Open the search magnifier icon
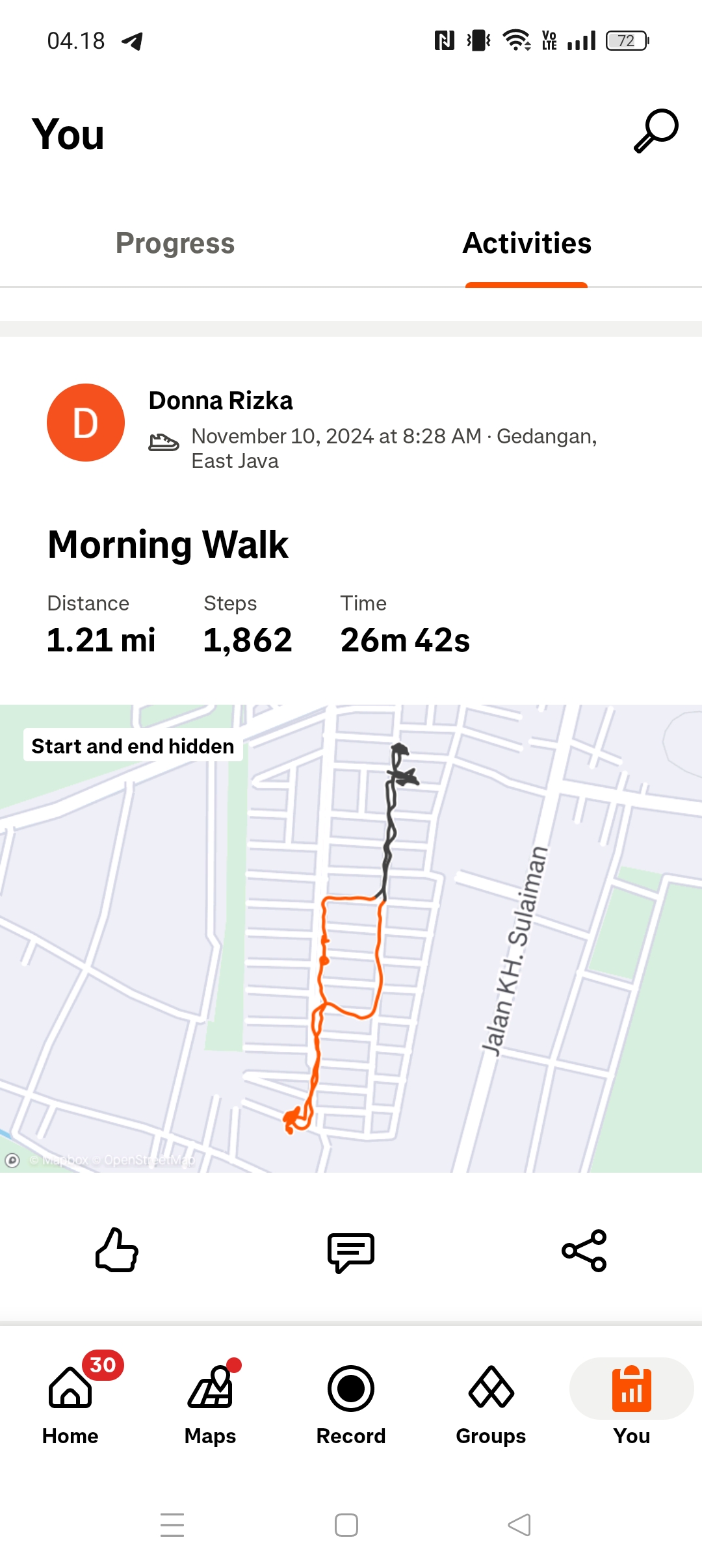Image resolution: width=702 pixels, height=1568 pixels. pyautogui.click(x=655, y=131)
